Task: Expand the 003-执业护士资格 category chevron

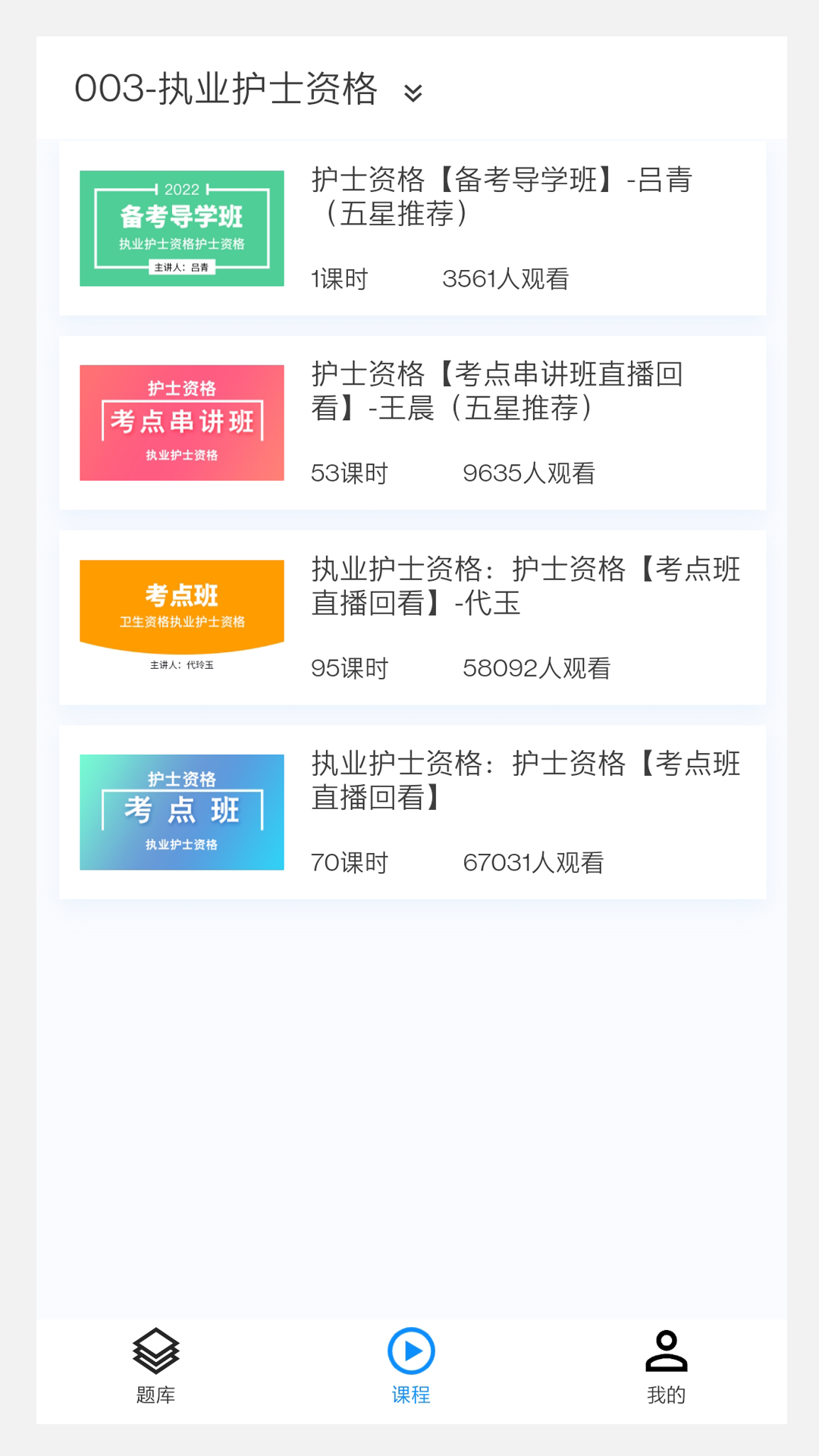Action: pos(413,93)
